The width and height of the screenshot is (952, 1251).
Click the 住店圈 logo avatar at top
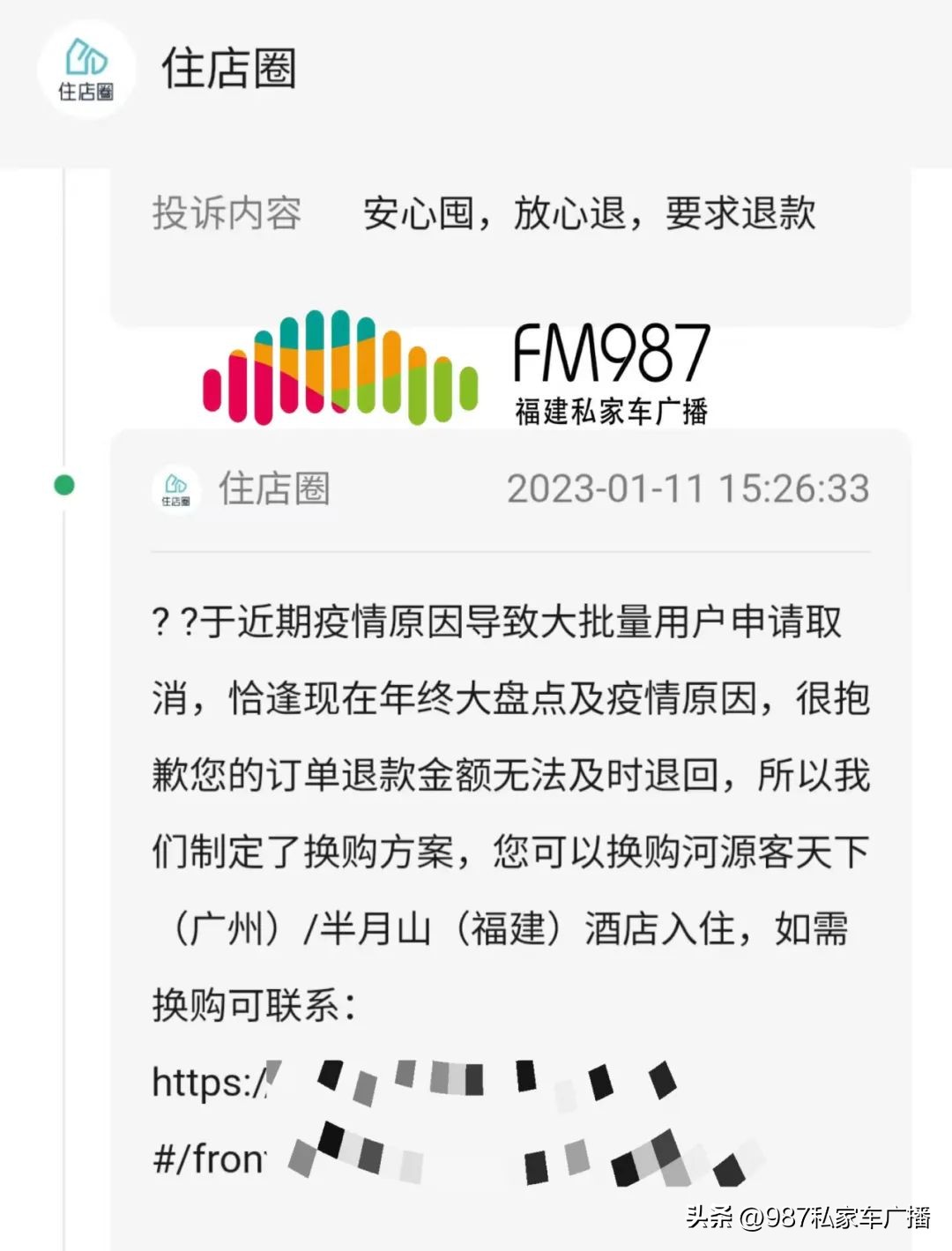86,64
